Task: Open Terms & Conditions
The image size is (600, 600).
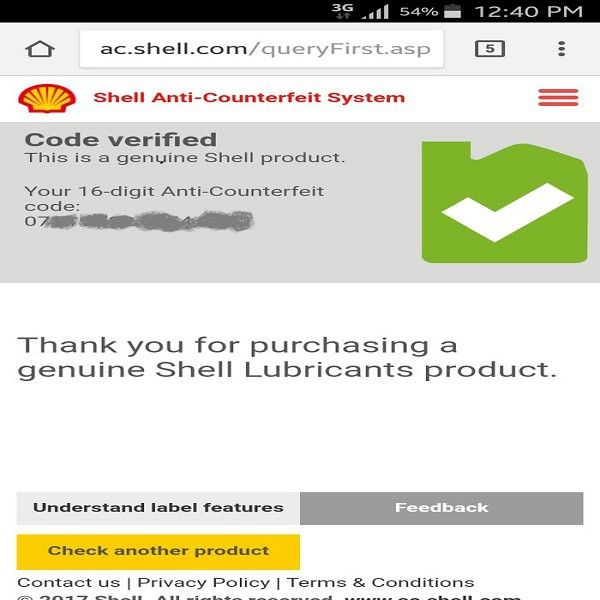Action: [380, 582]
